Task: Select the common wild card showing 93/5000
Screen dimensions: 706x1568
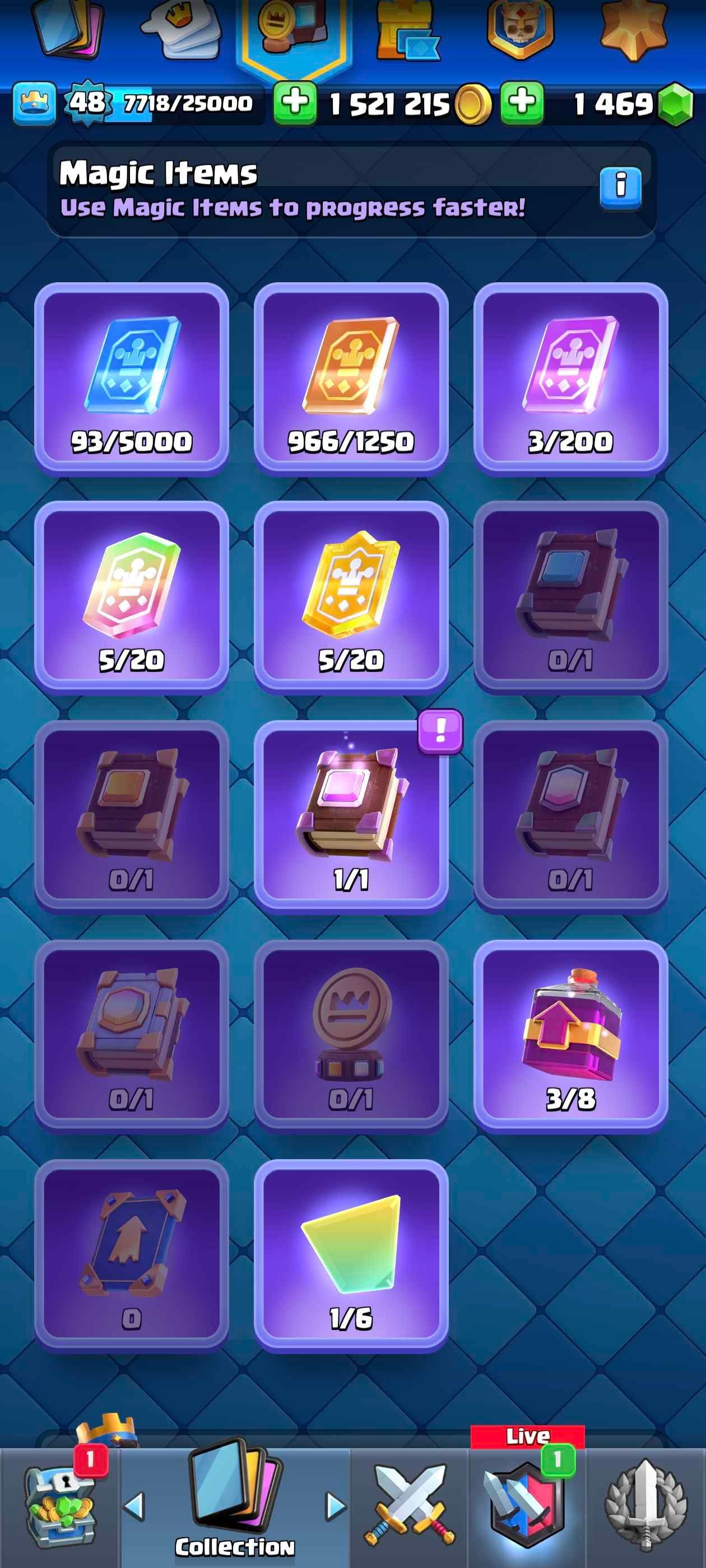Action: [132, 377]
